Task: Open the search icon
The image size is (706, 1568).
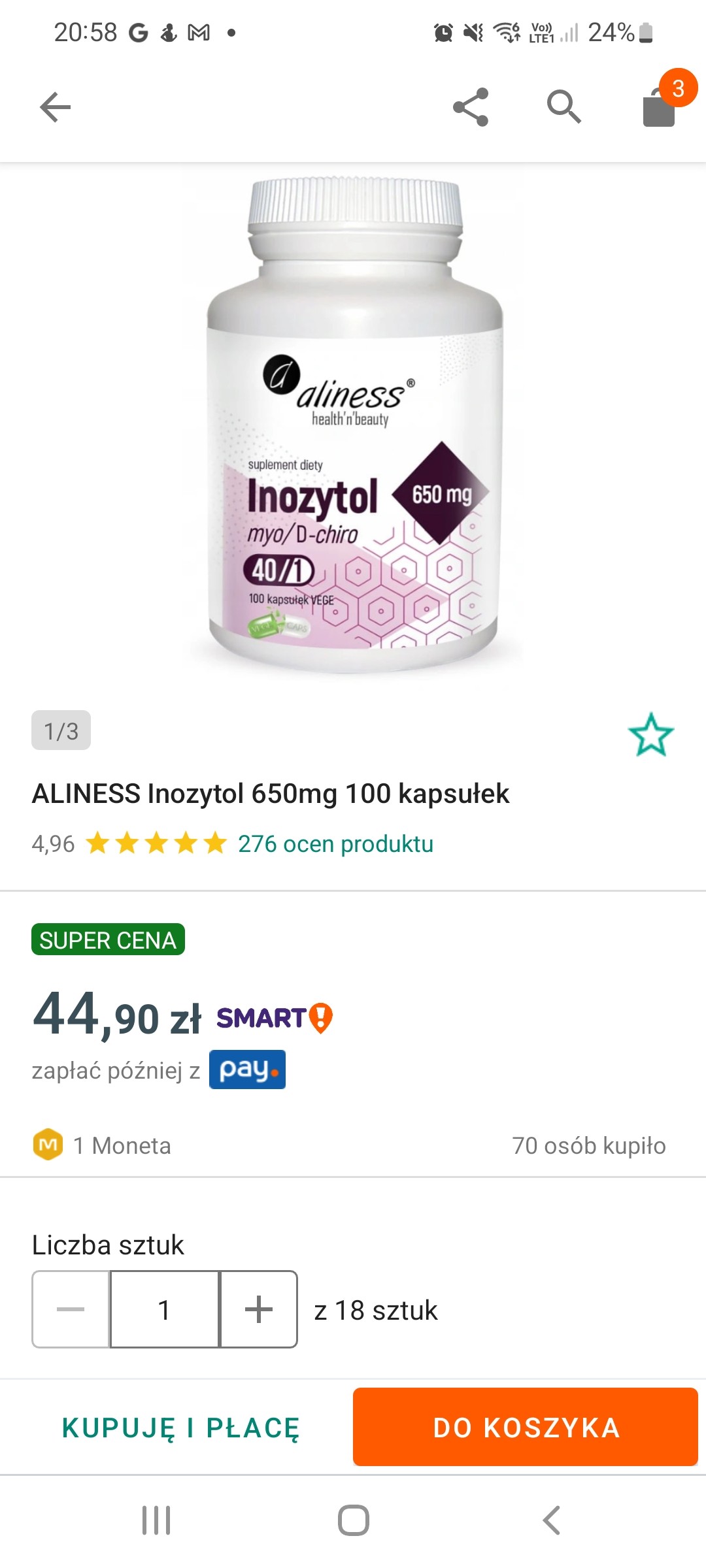Action: (x=563, y=107)
